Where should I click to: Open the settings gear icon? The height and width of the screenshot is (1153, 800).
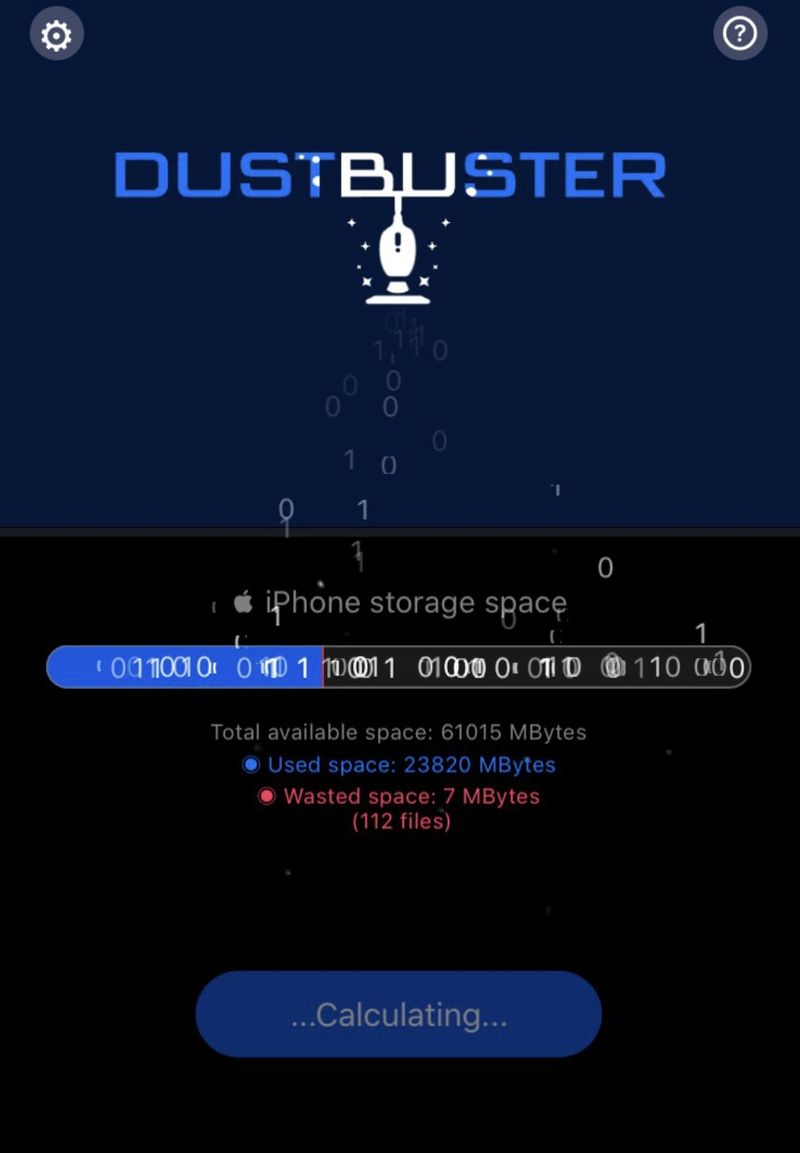tap(56, 36)
